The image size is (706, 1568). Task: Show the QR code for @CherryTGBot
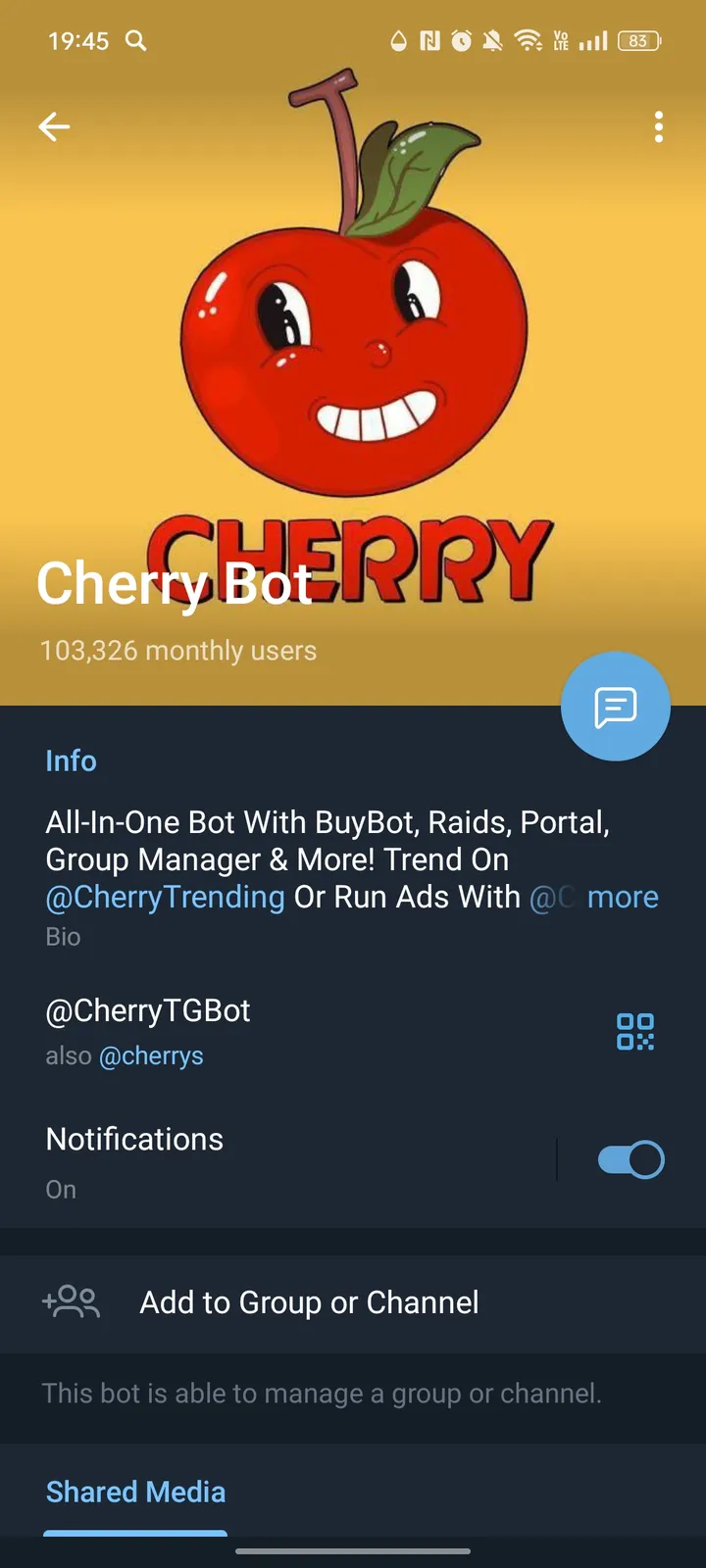pos(635,1031)
